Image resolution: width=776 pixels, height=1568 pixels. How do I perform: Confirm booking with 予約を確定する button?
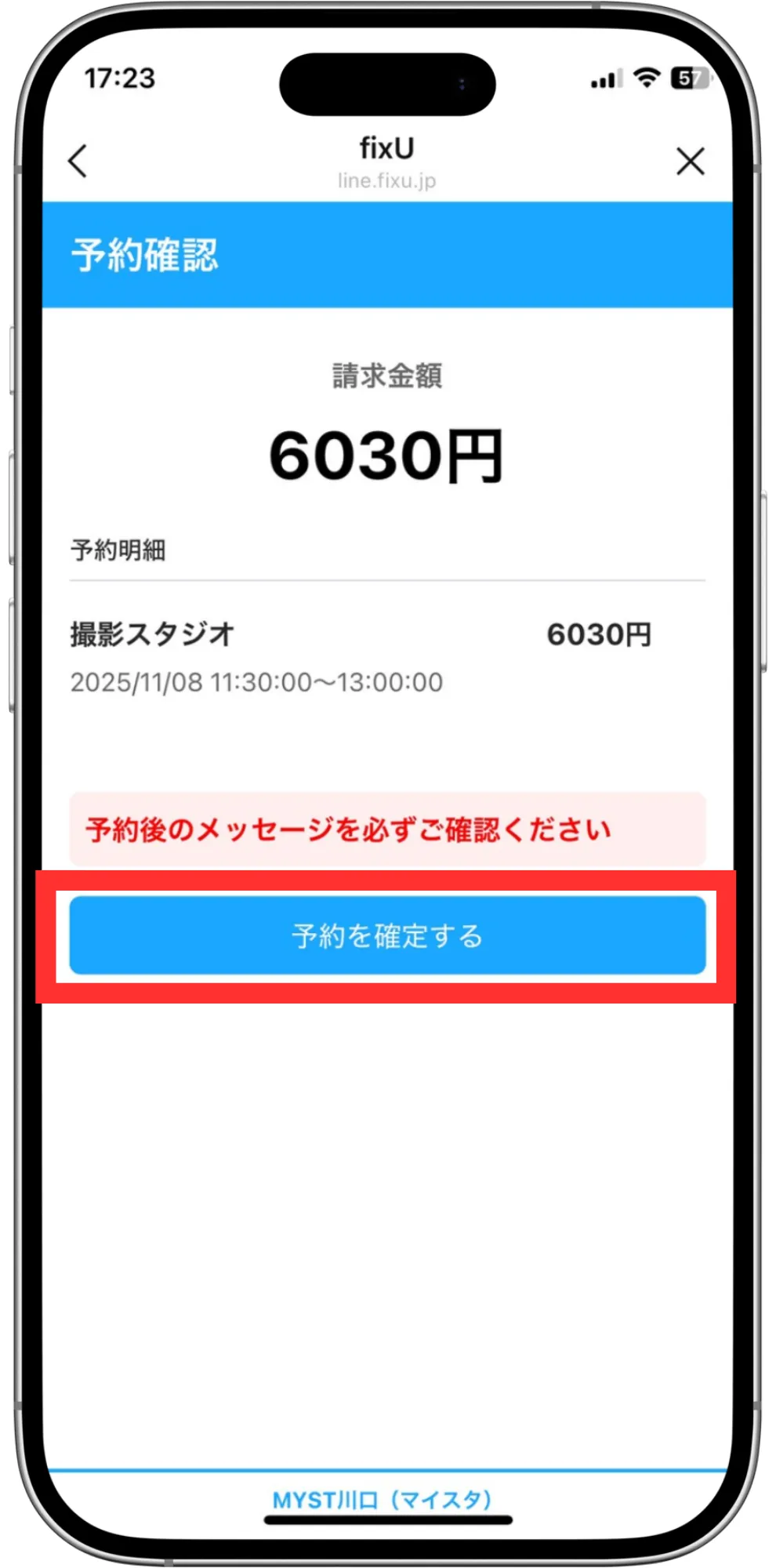387,935
